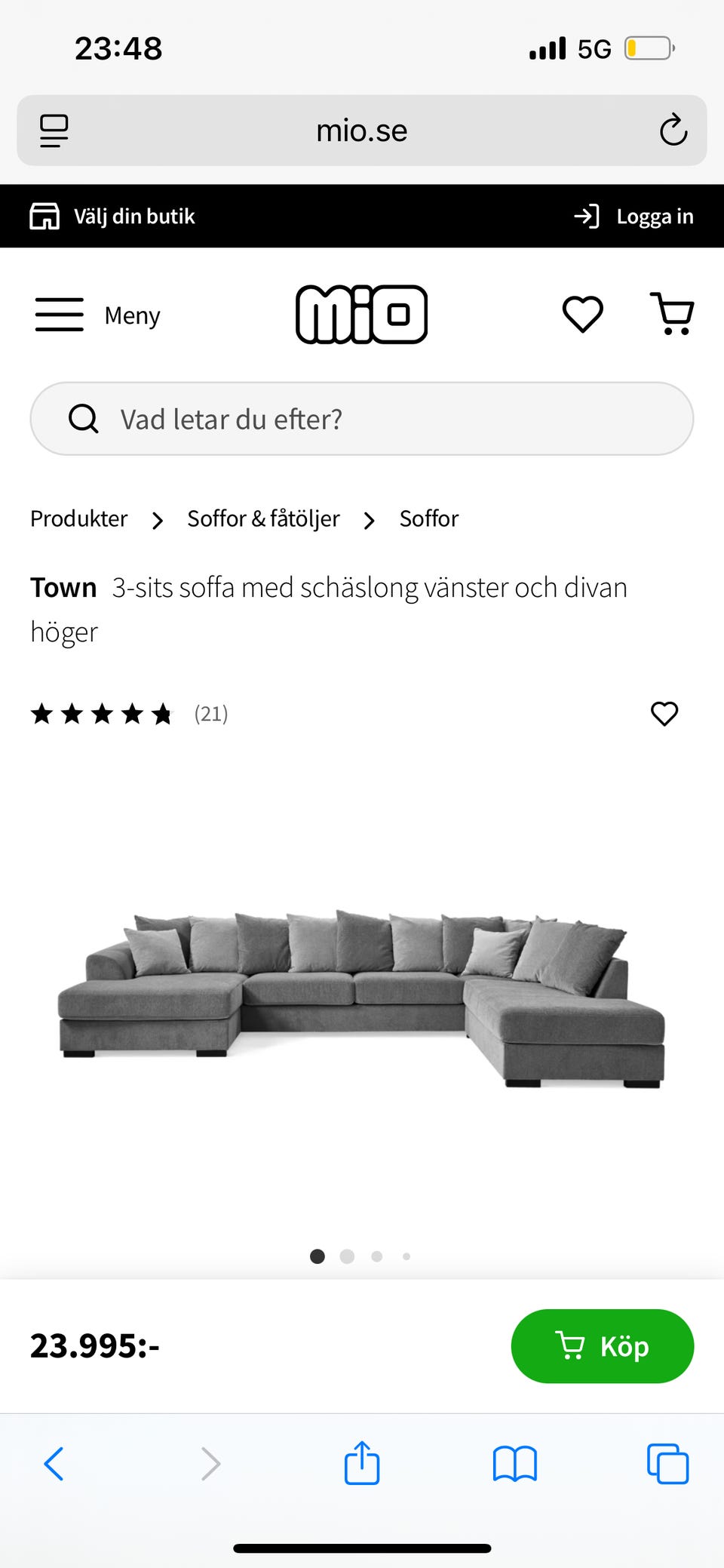Viewport: 724px width, 1568px height.
Task: Toggle the wishlist heart next to the rating
Action: tap(664, 714)
